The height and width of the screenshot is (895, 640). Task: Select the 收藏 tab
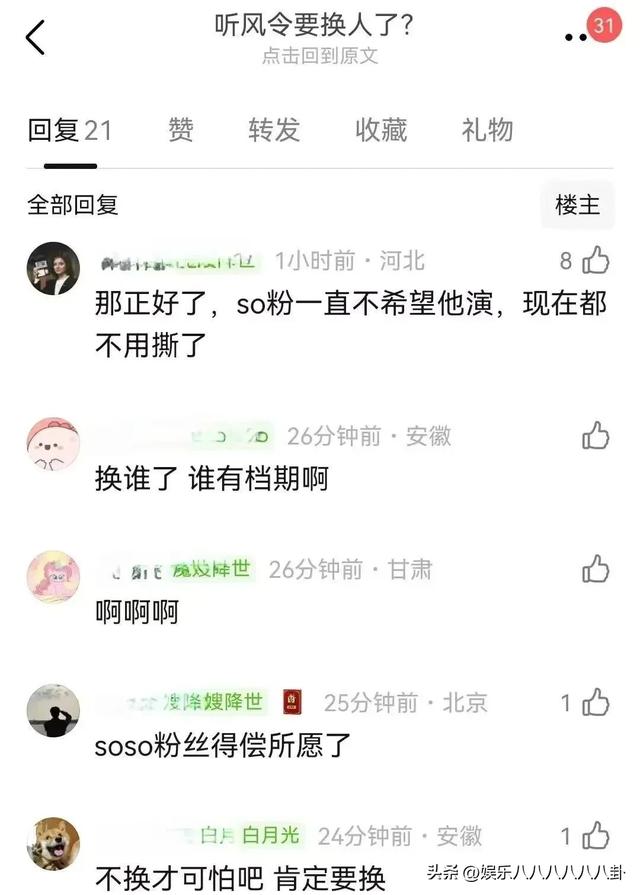(x=381, y=130)
